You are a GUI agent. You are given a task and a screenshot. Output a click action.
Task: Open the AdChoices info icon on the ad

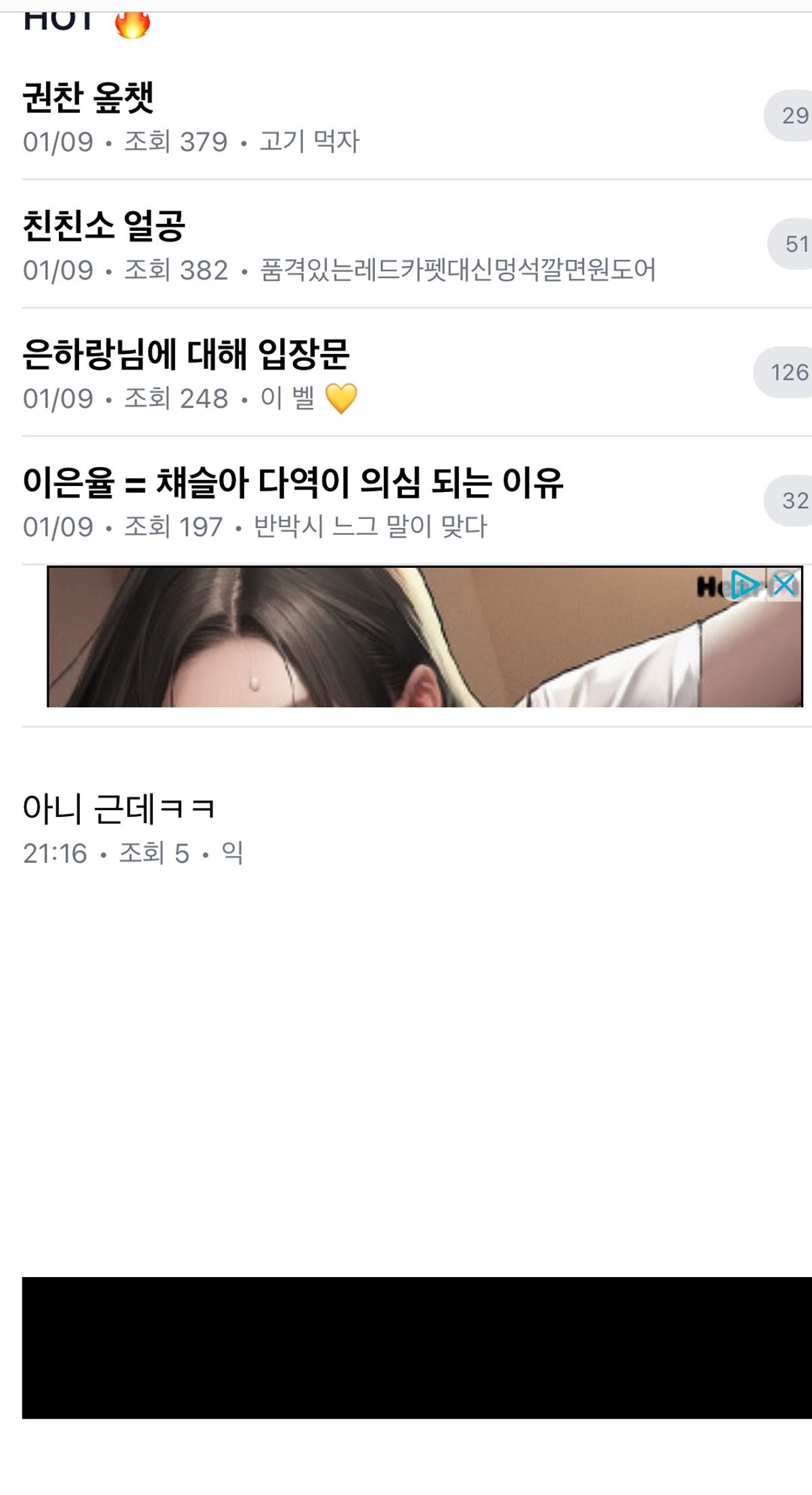coord(745,585)
